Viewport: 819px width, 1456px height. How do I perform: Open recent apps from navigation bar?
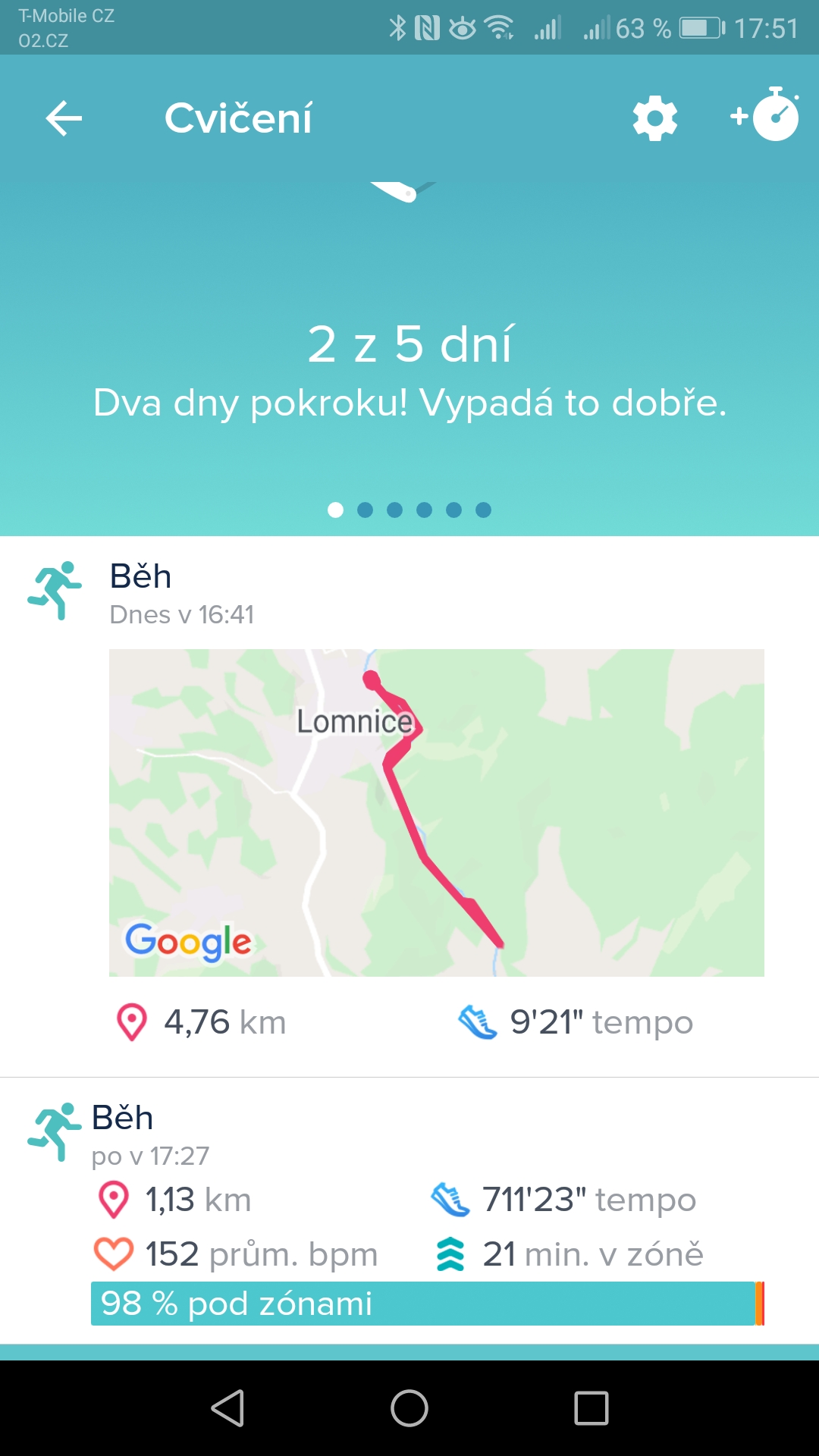point(591,1408)
